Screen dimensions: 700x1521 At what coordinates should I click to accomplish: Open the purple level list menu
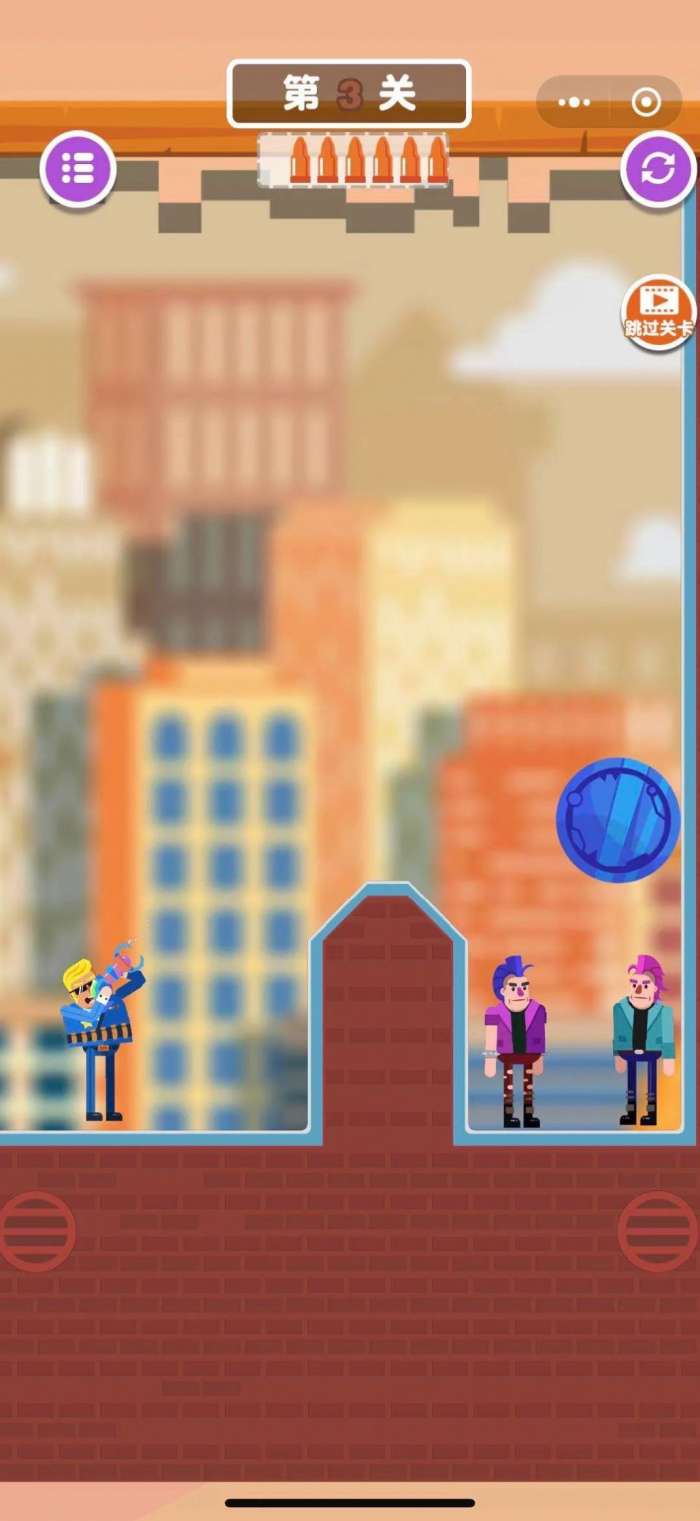(x=78, y=169)
